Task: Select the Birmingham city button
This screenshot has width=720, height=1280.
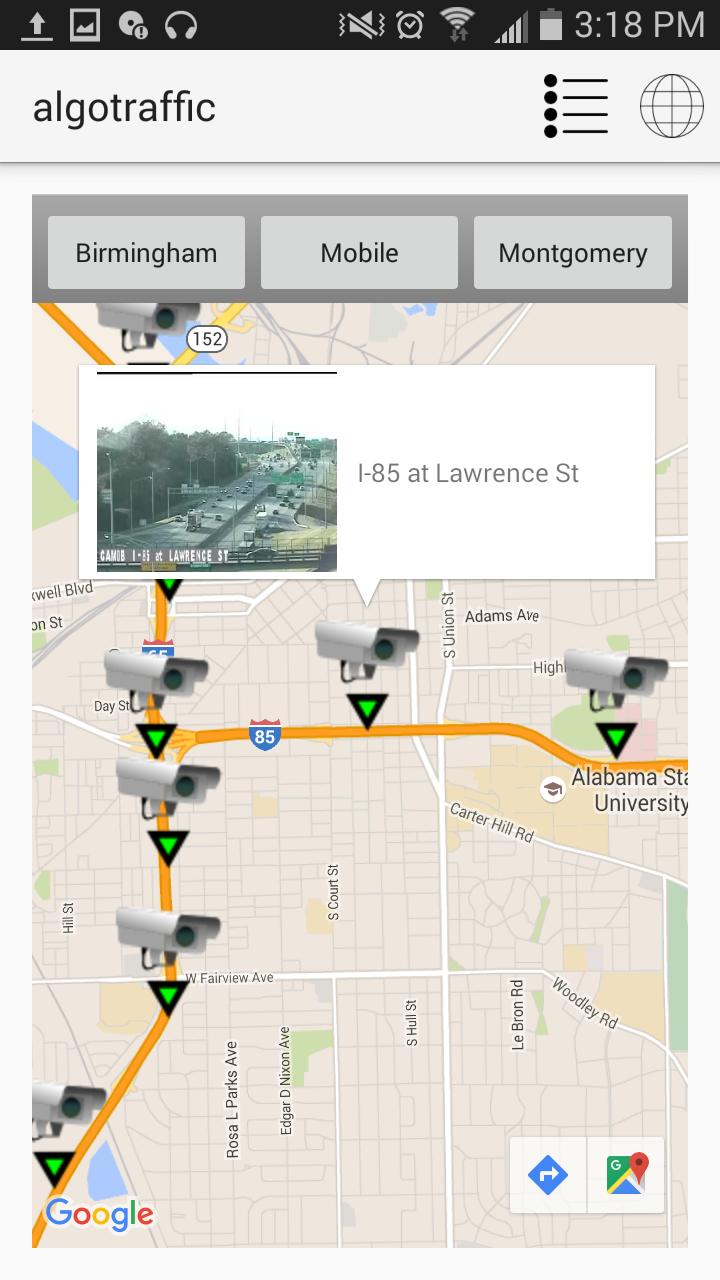Action: [x=146, y=253]
